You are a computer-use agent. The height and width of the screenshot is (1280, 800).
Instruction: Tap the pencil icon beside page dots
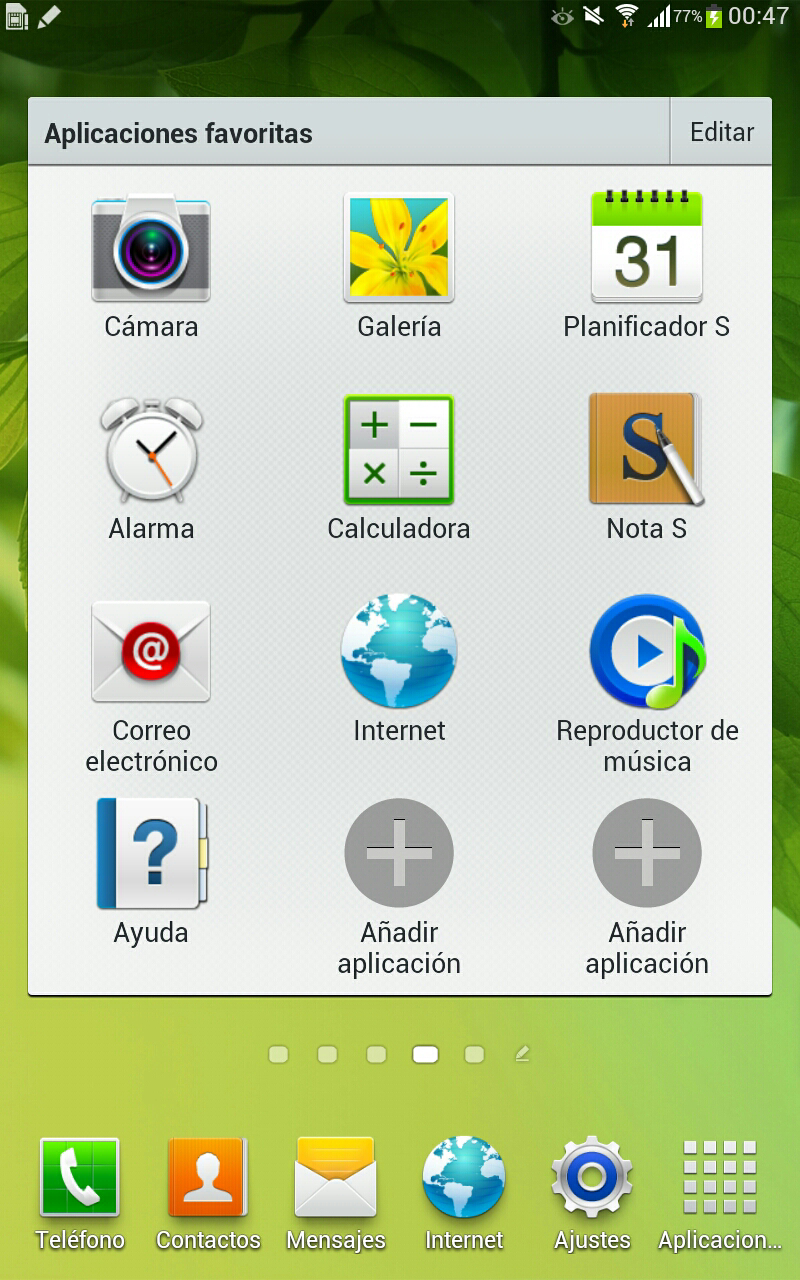point(522,1054)
